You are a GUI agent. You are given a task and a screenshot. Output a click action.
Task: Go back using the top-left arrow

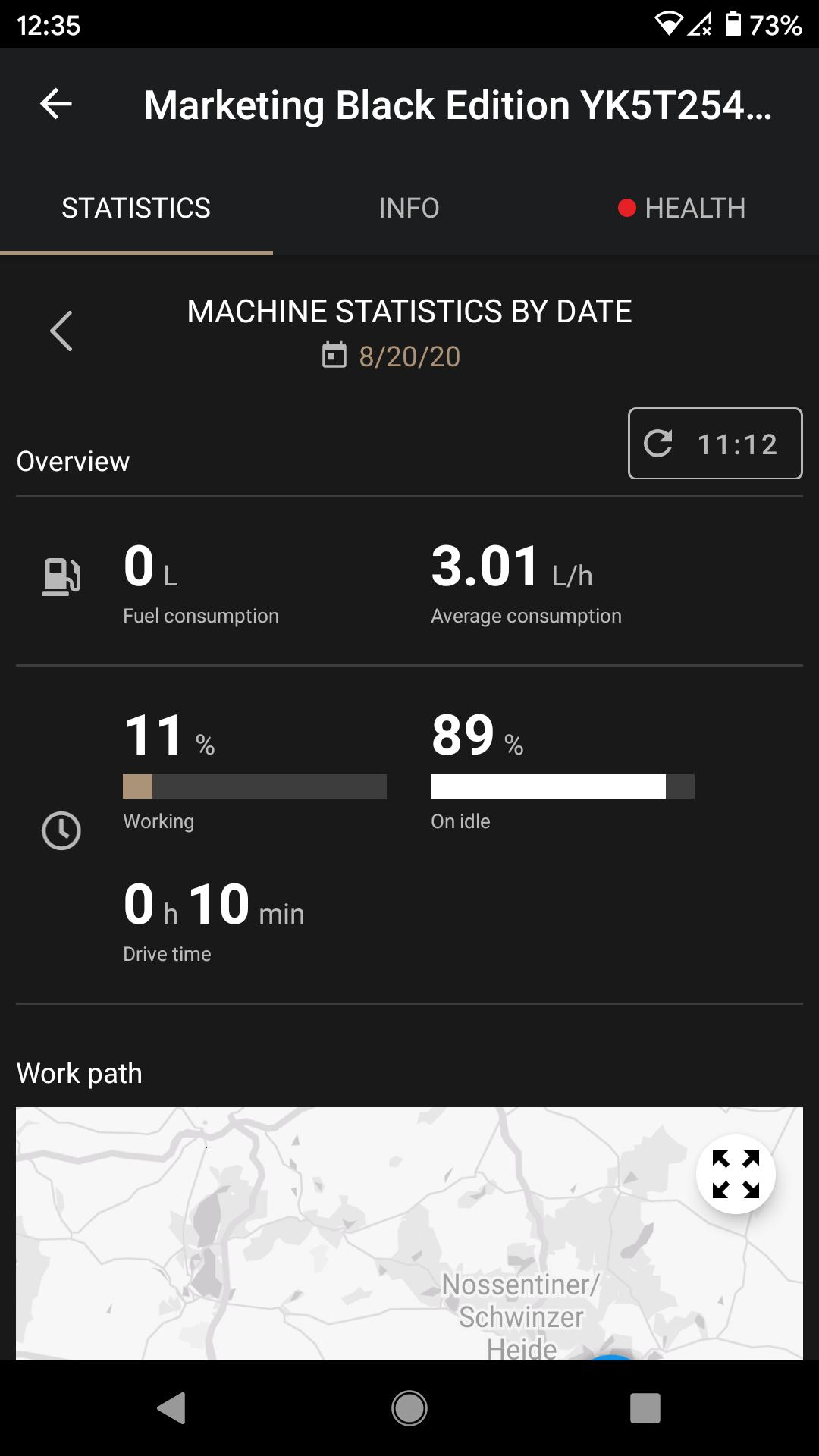click(x=56, y=104)
